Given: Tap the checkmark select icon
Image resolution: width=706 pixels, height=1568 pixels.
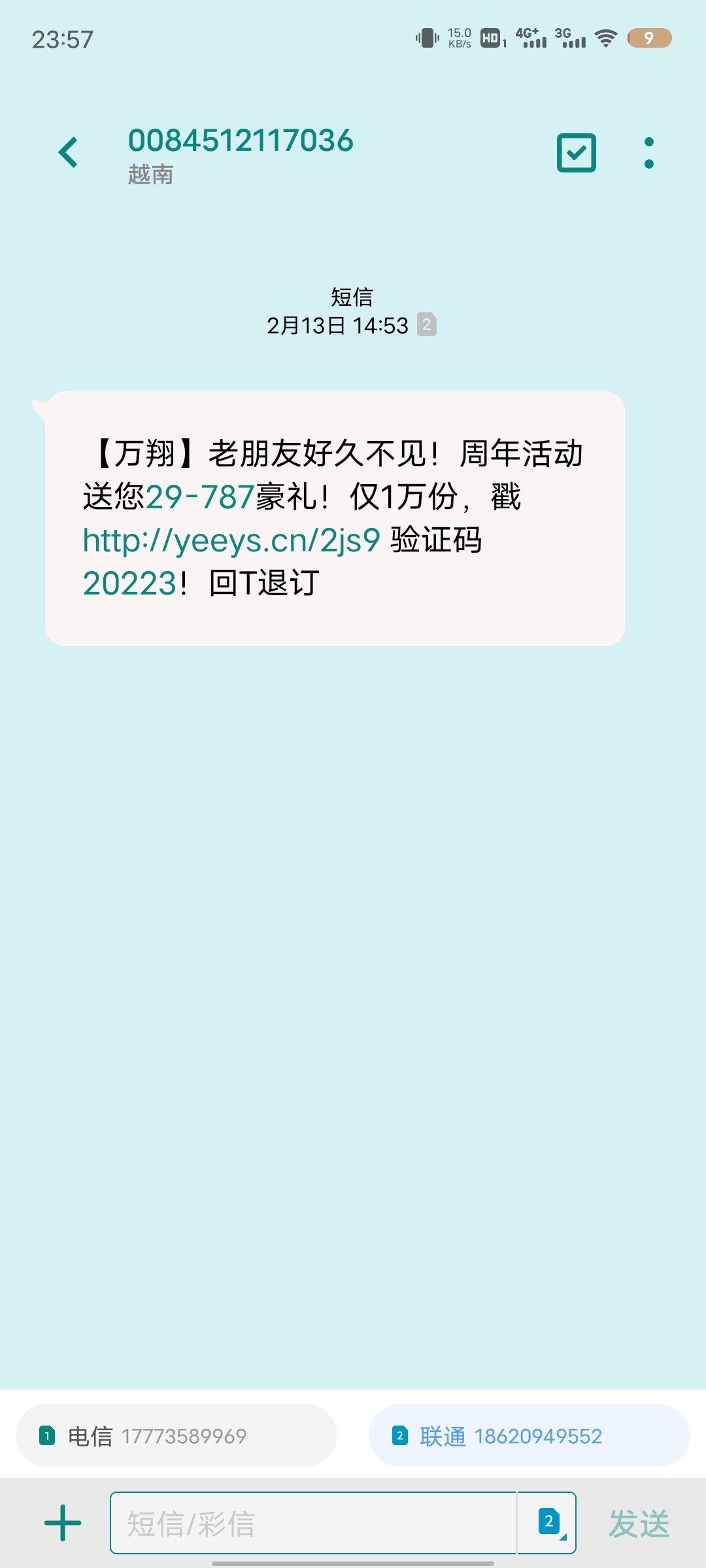Looking at the screenshot, I should 576,153.
